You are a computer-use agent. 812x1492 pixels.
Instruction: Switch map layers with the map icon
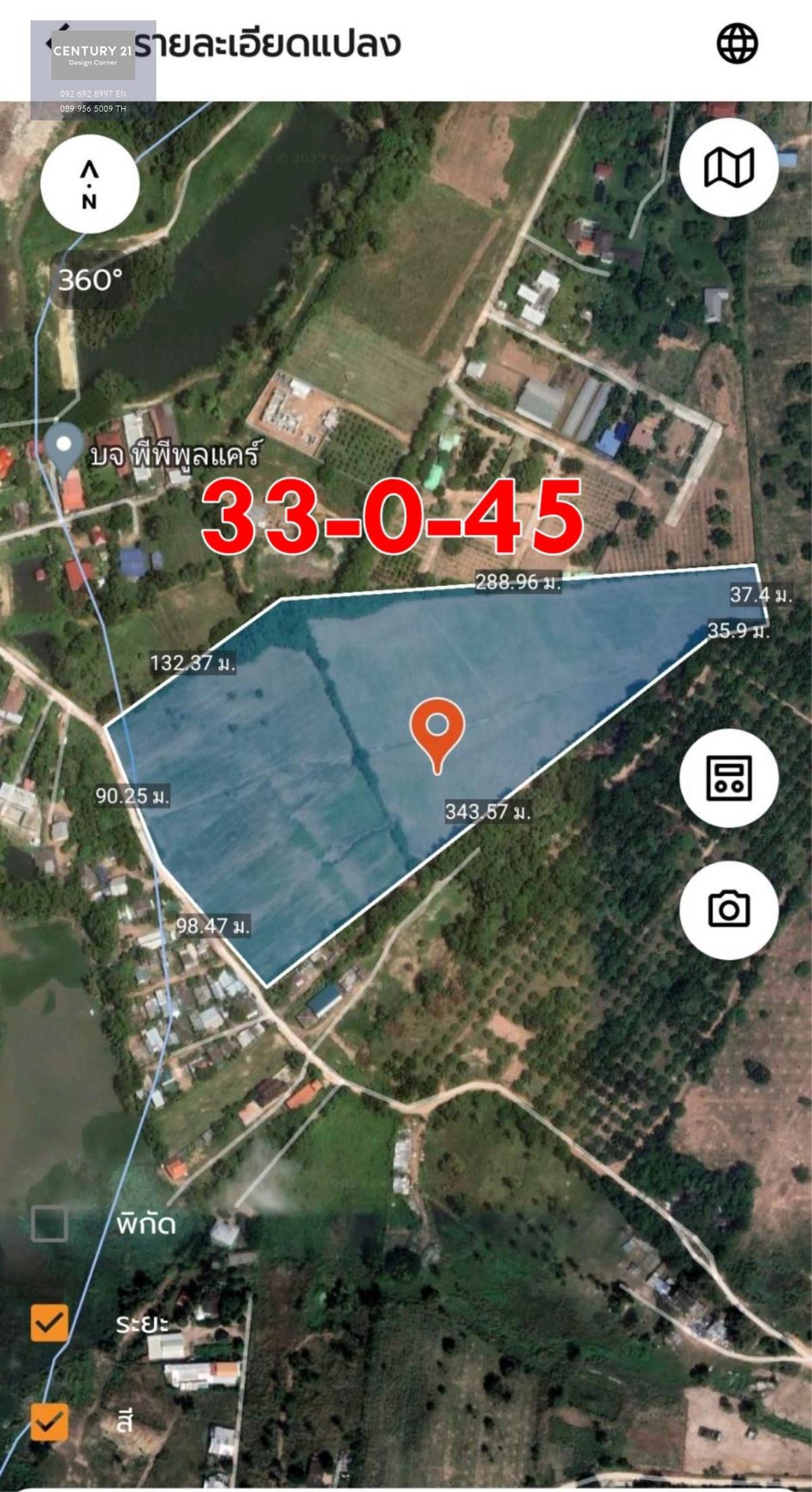(729, 167)
